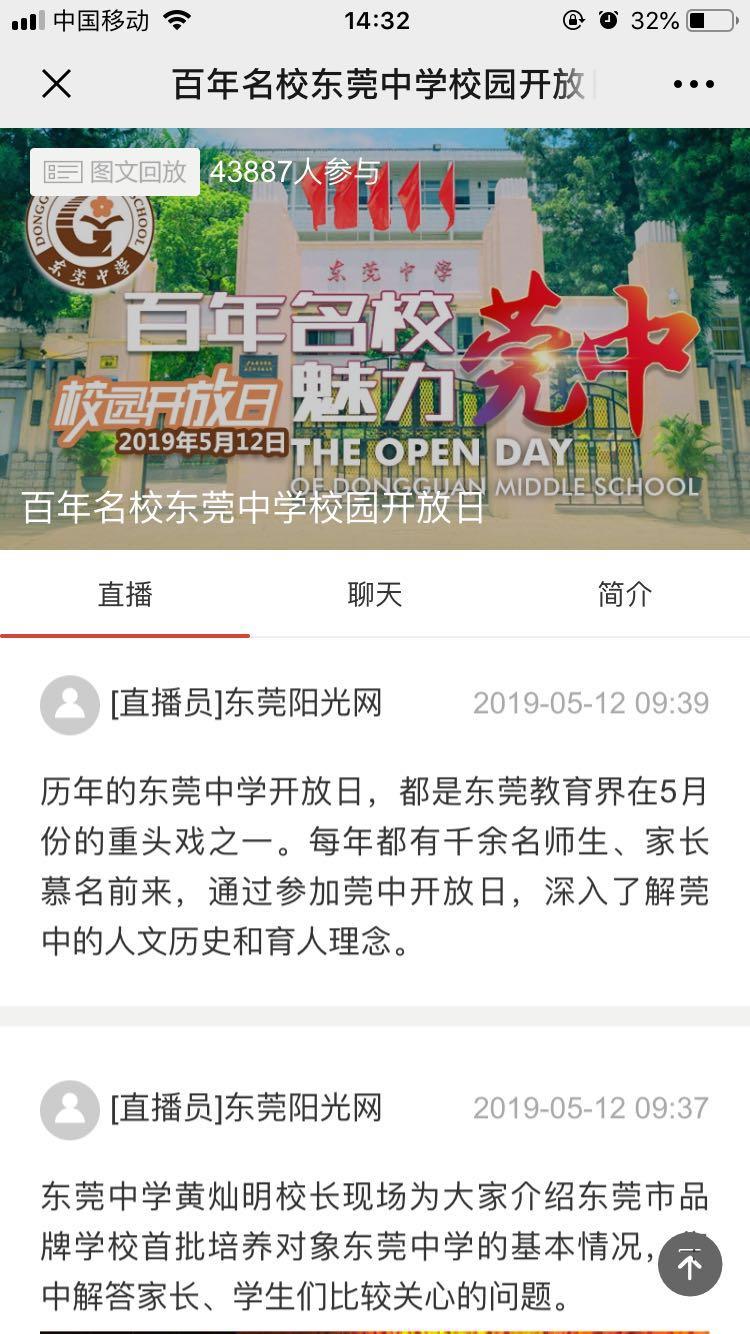Viewport: 750px width, 1334px height.
Task: Switch to the 直播 tab
Action: [x=125, y=595]
